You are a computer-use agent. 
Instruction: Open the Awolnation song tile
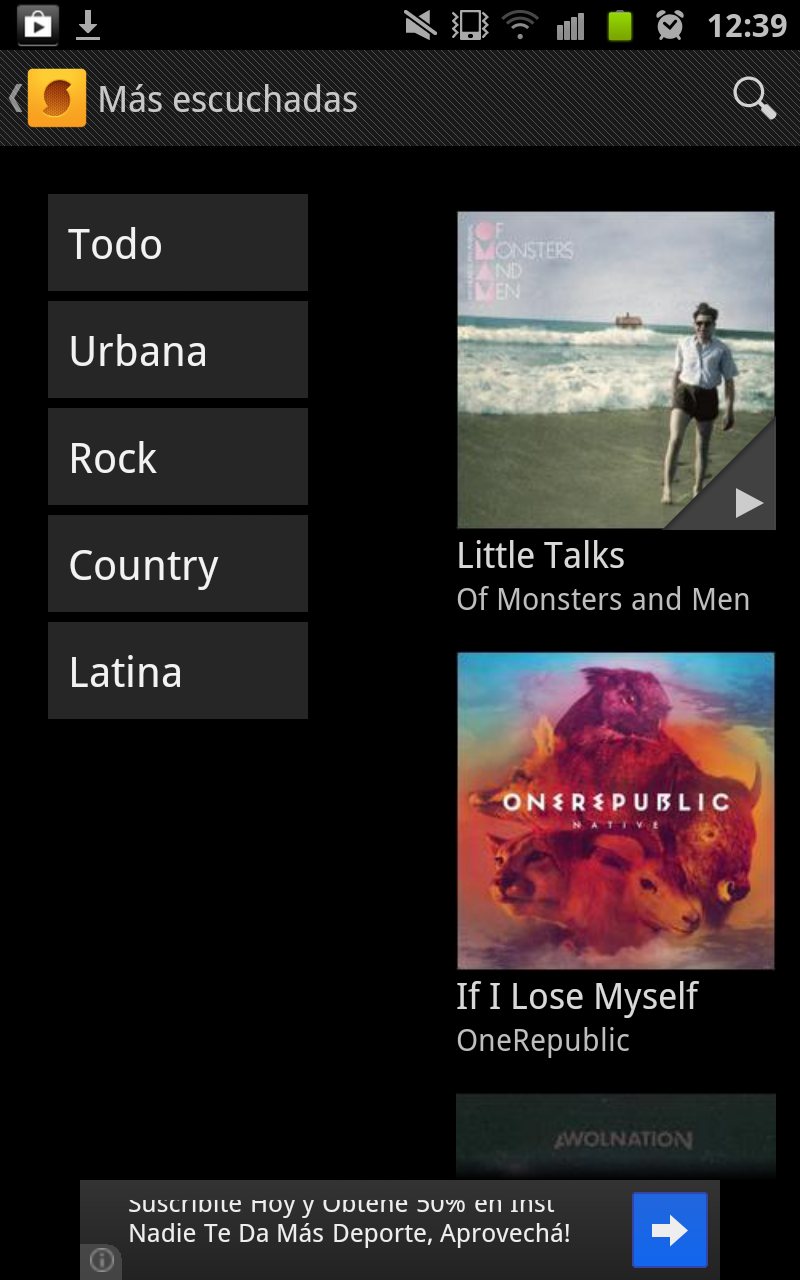pos(615,1137)
